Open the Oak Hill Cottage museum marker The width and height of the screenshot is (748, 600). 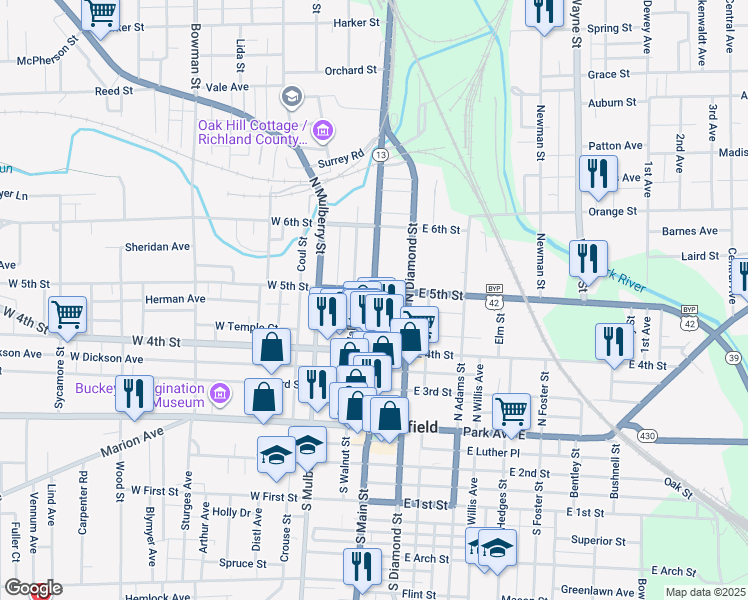(x=322, y=131)
